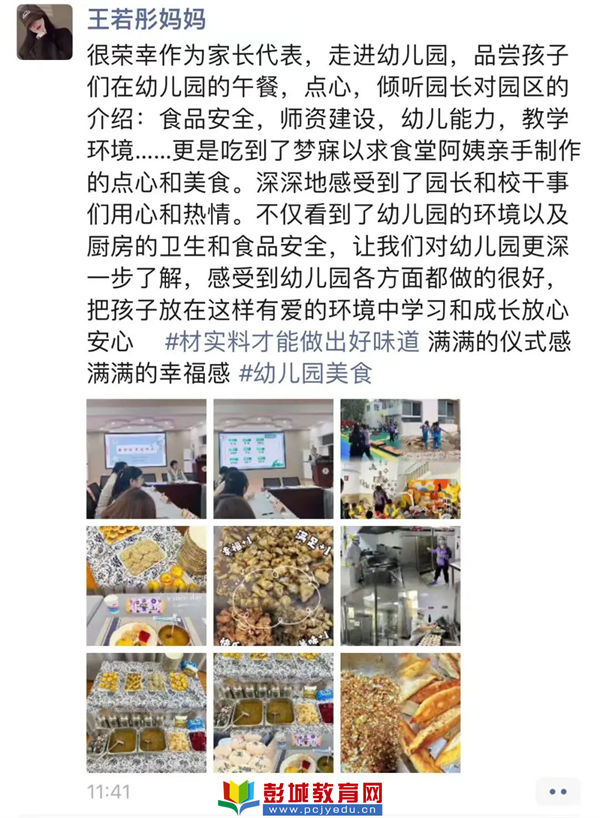The image size is (600, 818).
Task: Open 王若彤妈妈's profile avatar
Action: (44, 32)
